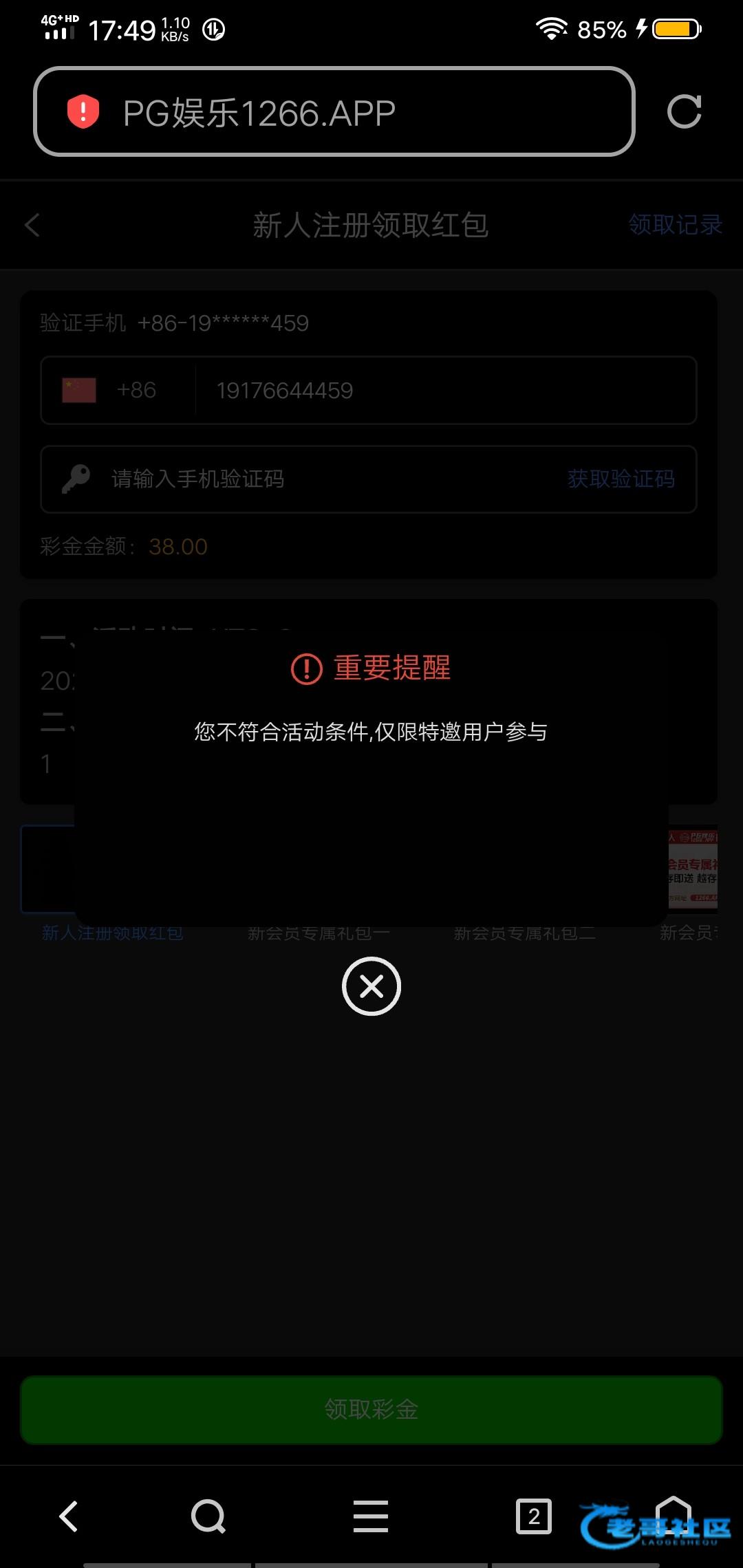This screenshot has height=1568, width=743.
Task: Open 领取记录 link
Action: (674, 225)
